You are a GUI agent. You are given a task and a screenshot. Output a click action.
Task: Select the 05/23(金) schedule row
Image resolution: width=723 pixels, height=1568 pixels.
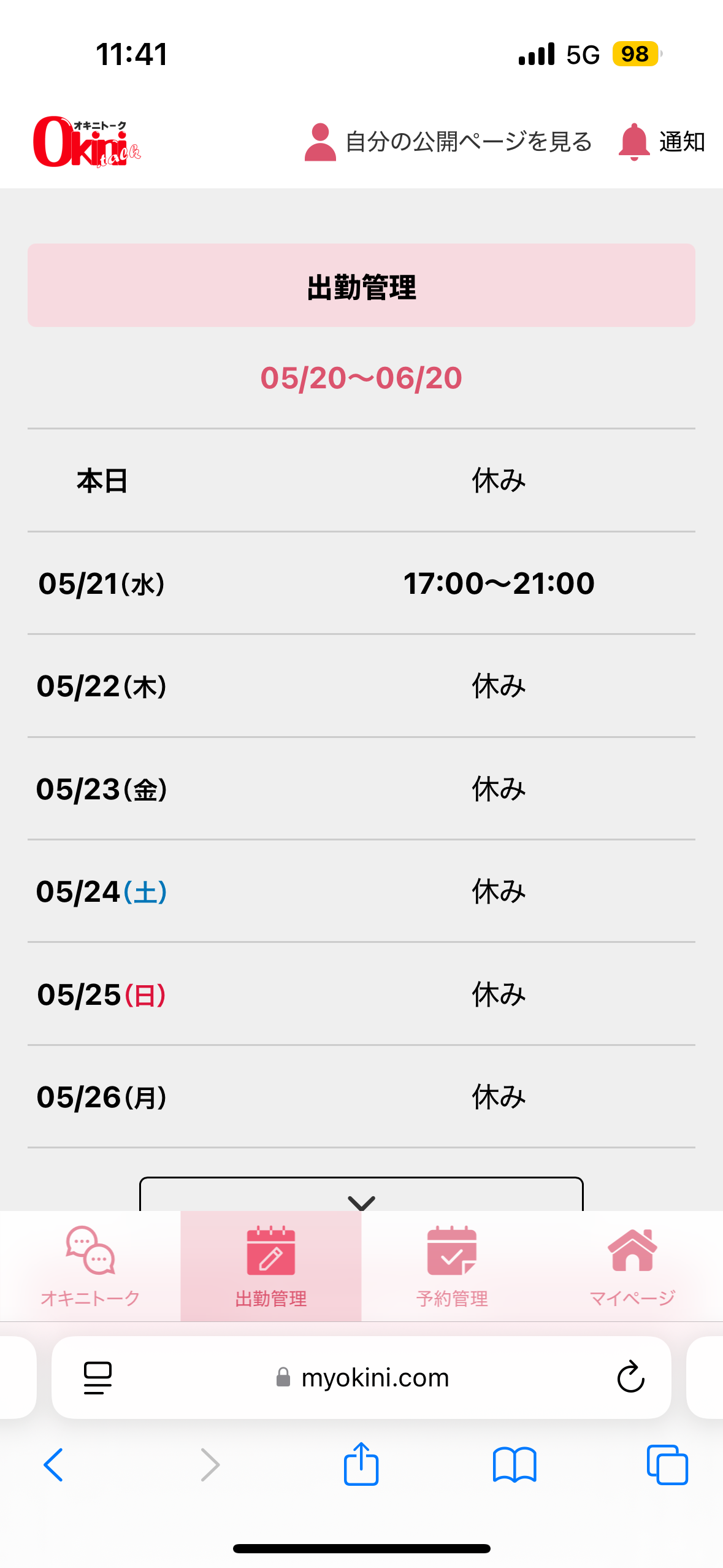pos(361,788)
